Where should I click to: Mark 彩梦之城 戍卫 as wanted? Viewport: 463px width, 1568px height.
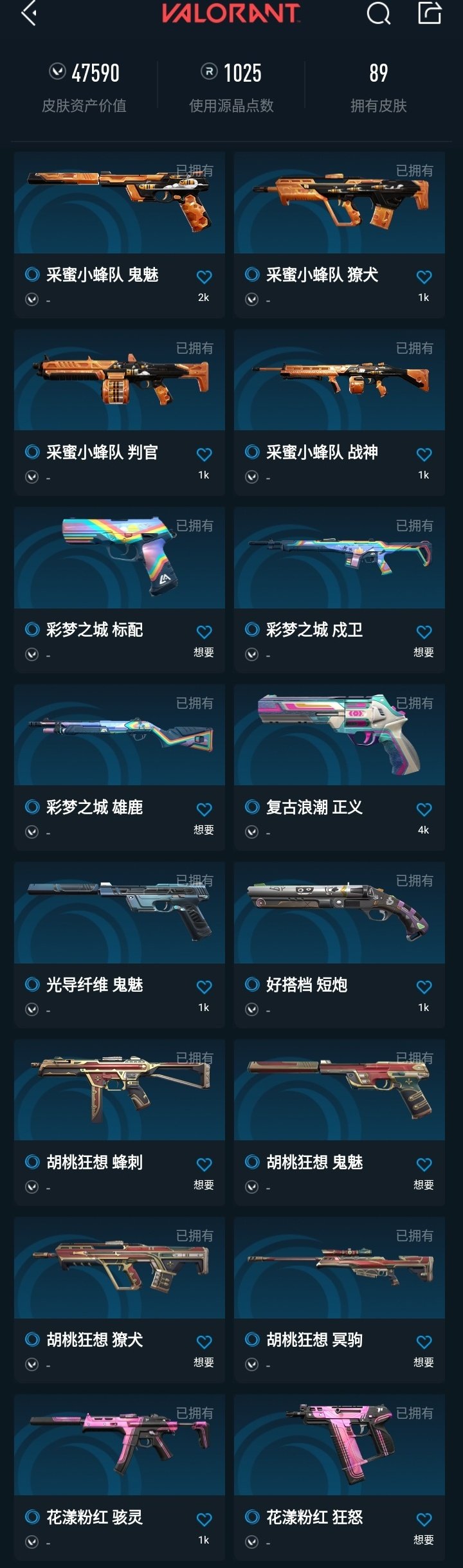[424, 632]
